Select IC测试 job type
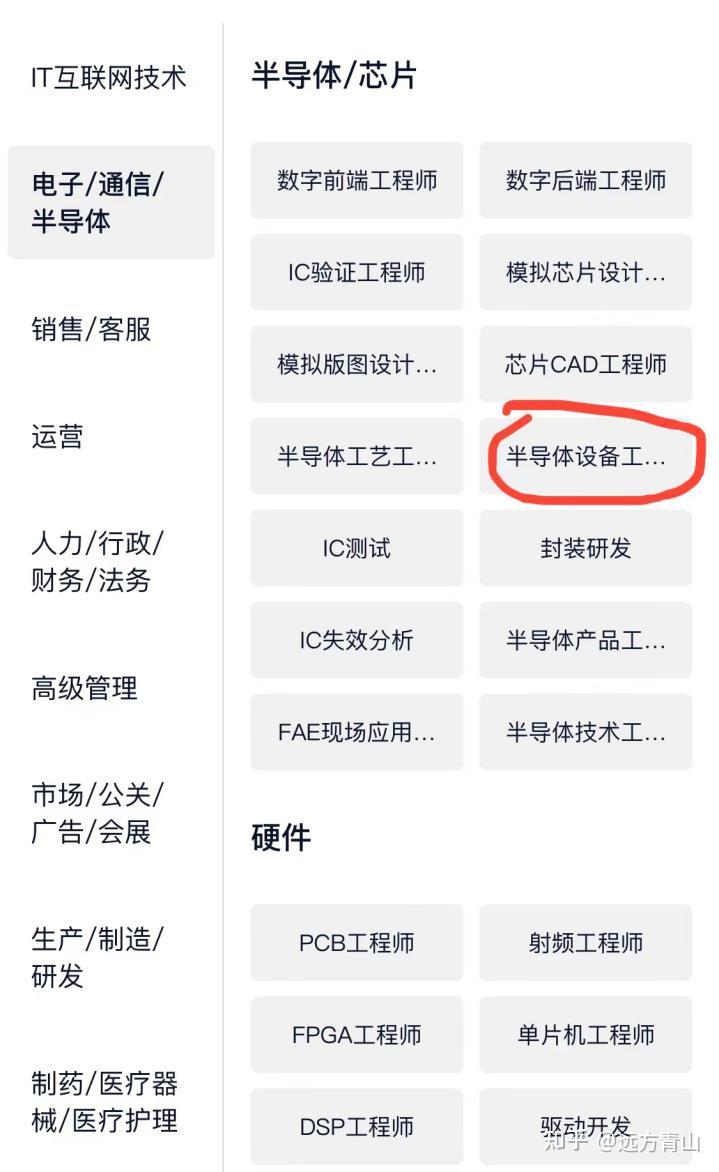This screenshot has width=719, height=1172. [357, 548]
